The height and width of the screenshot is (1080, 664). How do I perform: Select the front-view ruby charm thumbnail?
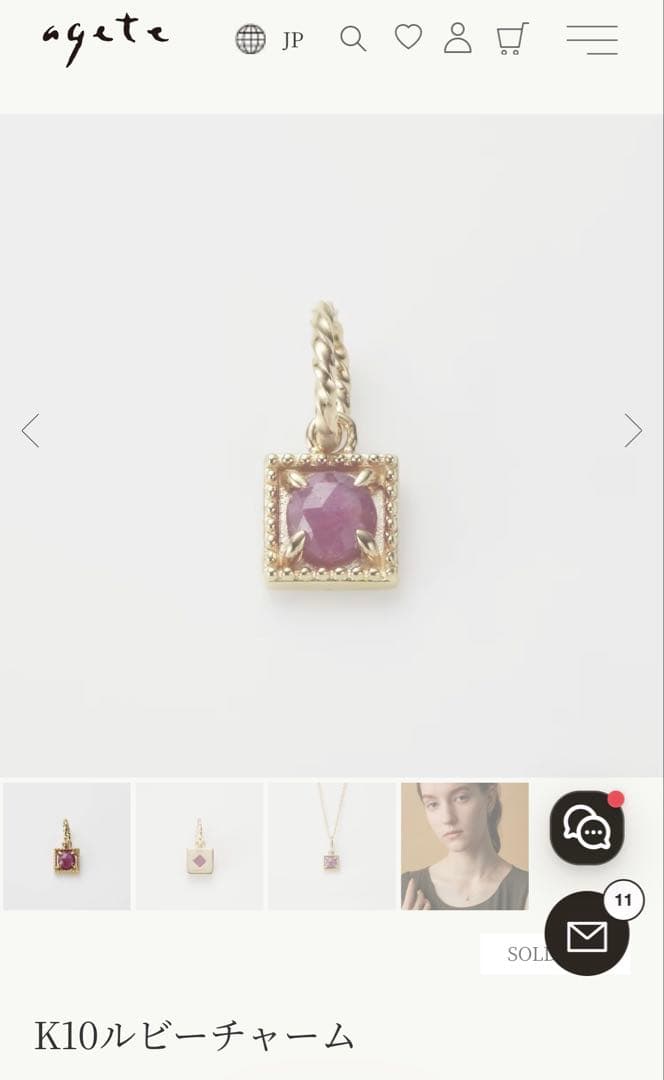[x=67, y=846]
